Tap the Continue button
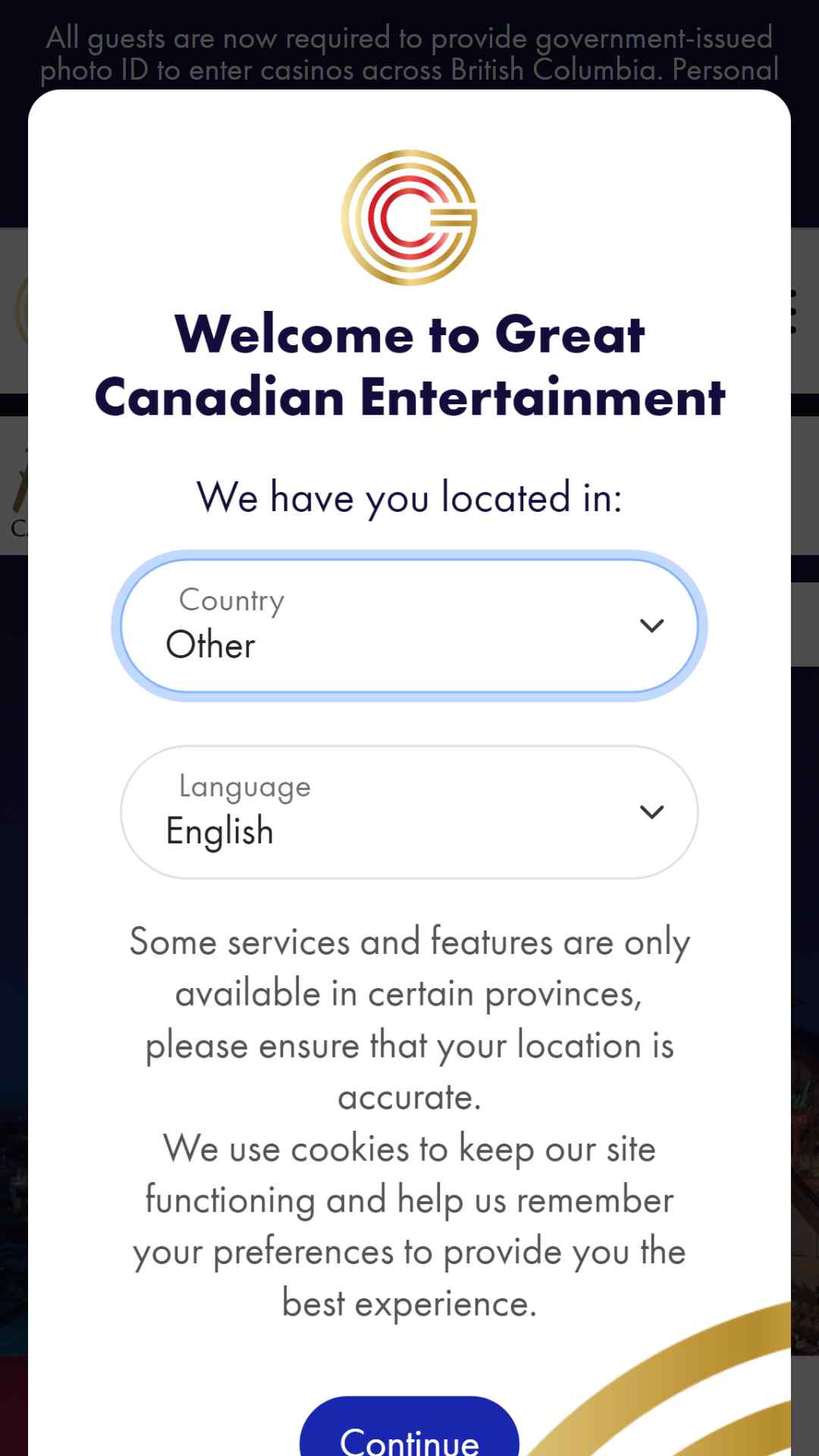 point(409,1426)
